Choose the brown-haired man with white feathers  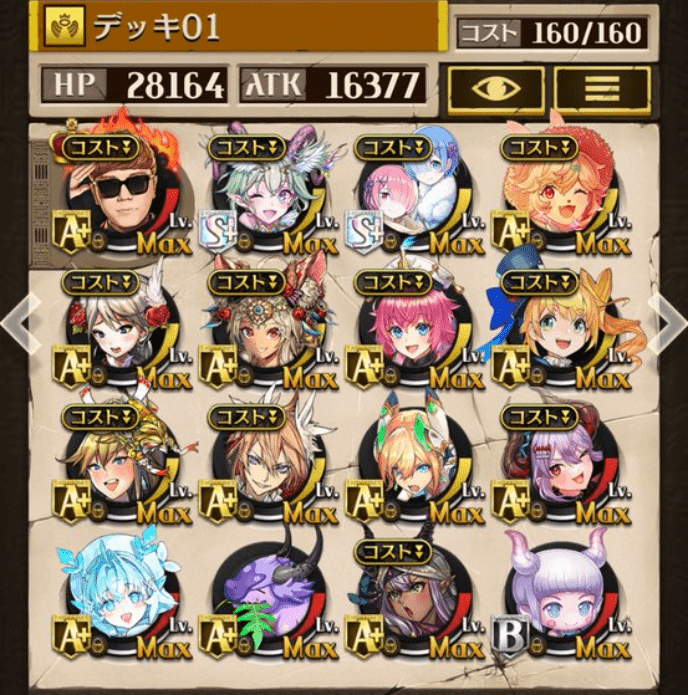(264, 465)
